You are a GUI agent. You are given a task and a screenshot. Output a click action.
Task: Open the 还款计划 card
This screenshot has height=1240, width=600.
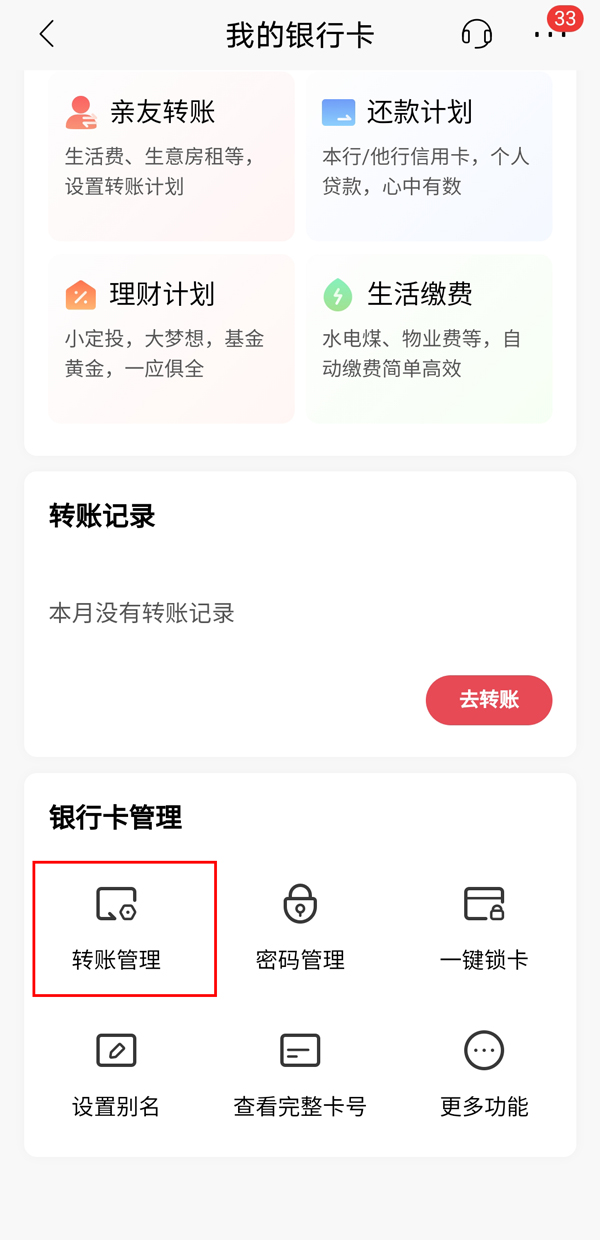[x=428, y=155]
